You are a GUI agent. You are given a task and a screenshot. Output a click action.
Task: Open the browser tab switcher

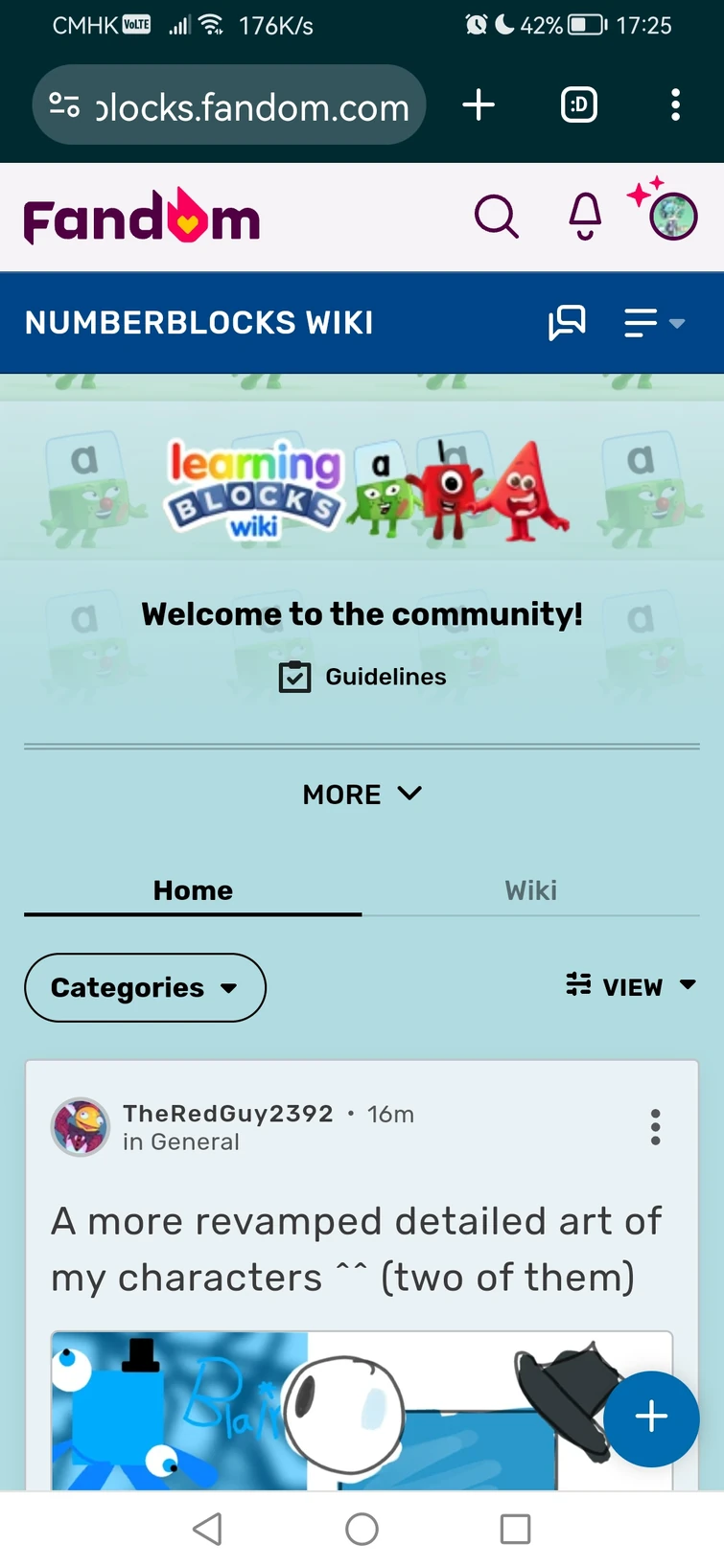[578, 104]
